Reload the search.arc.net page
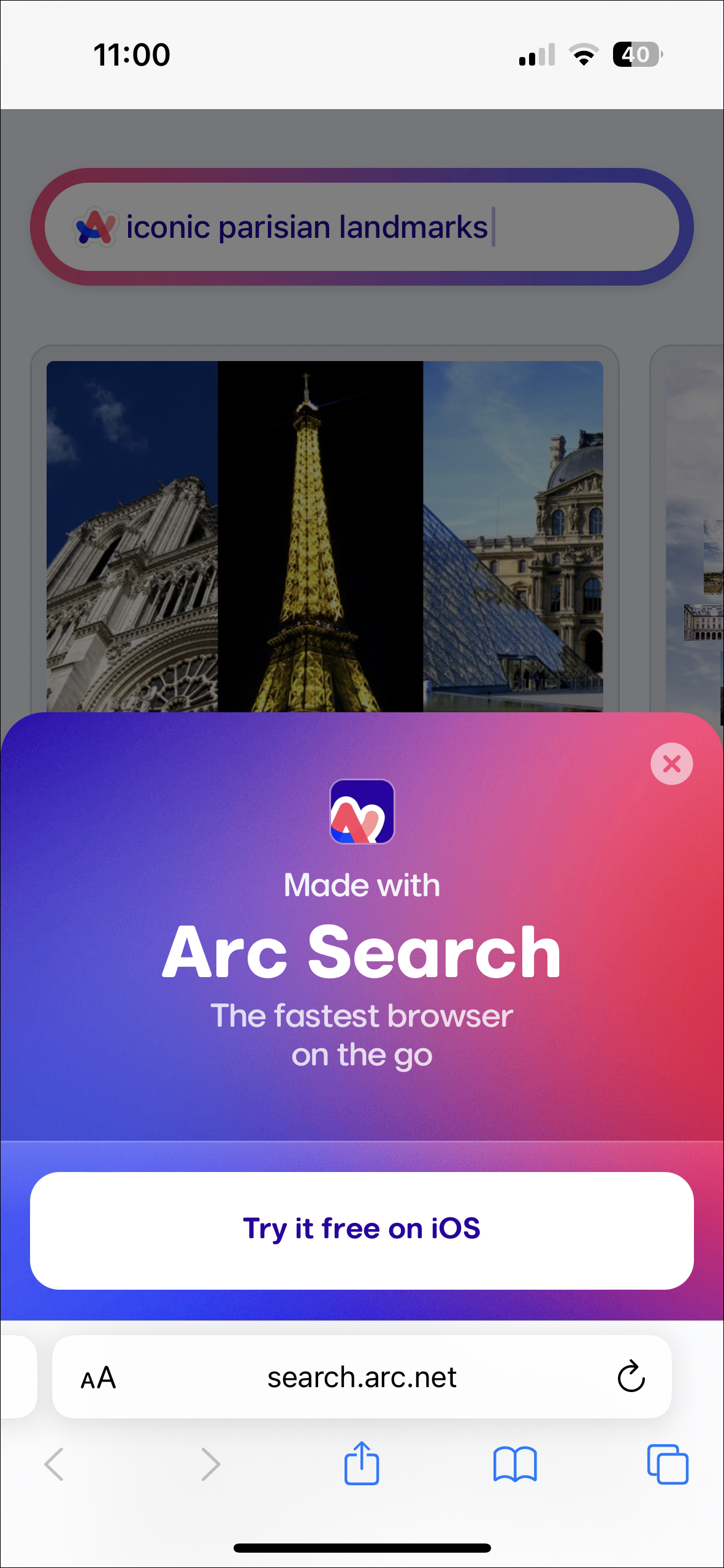The width and height of the screenshot is (724, 1568). (x=631, y=1377)
